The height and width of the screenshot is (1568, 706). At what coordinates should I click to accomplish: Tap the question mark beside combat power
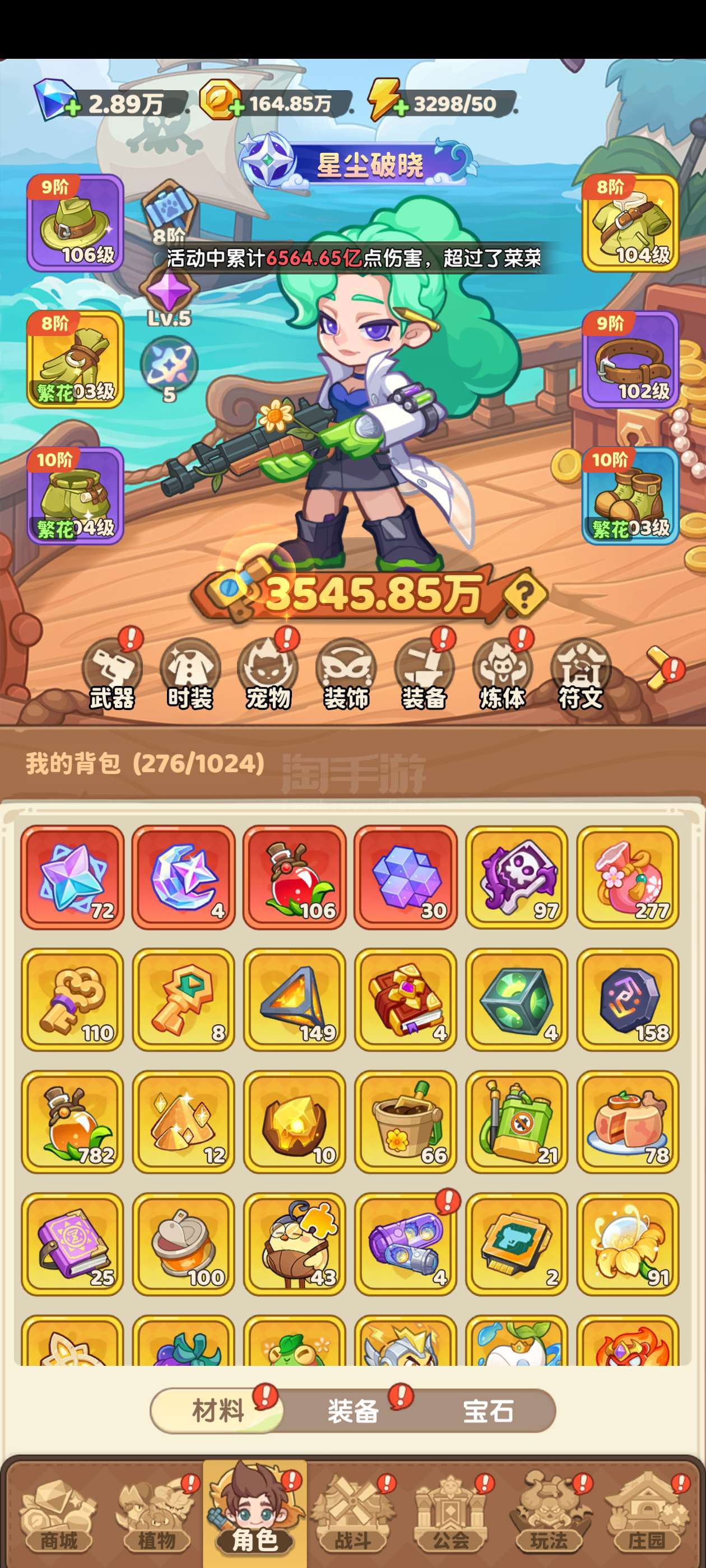[x=525, y=592]
